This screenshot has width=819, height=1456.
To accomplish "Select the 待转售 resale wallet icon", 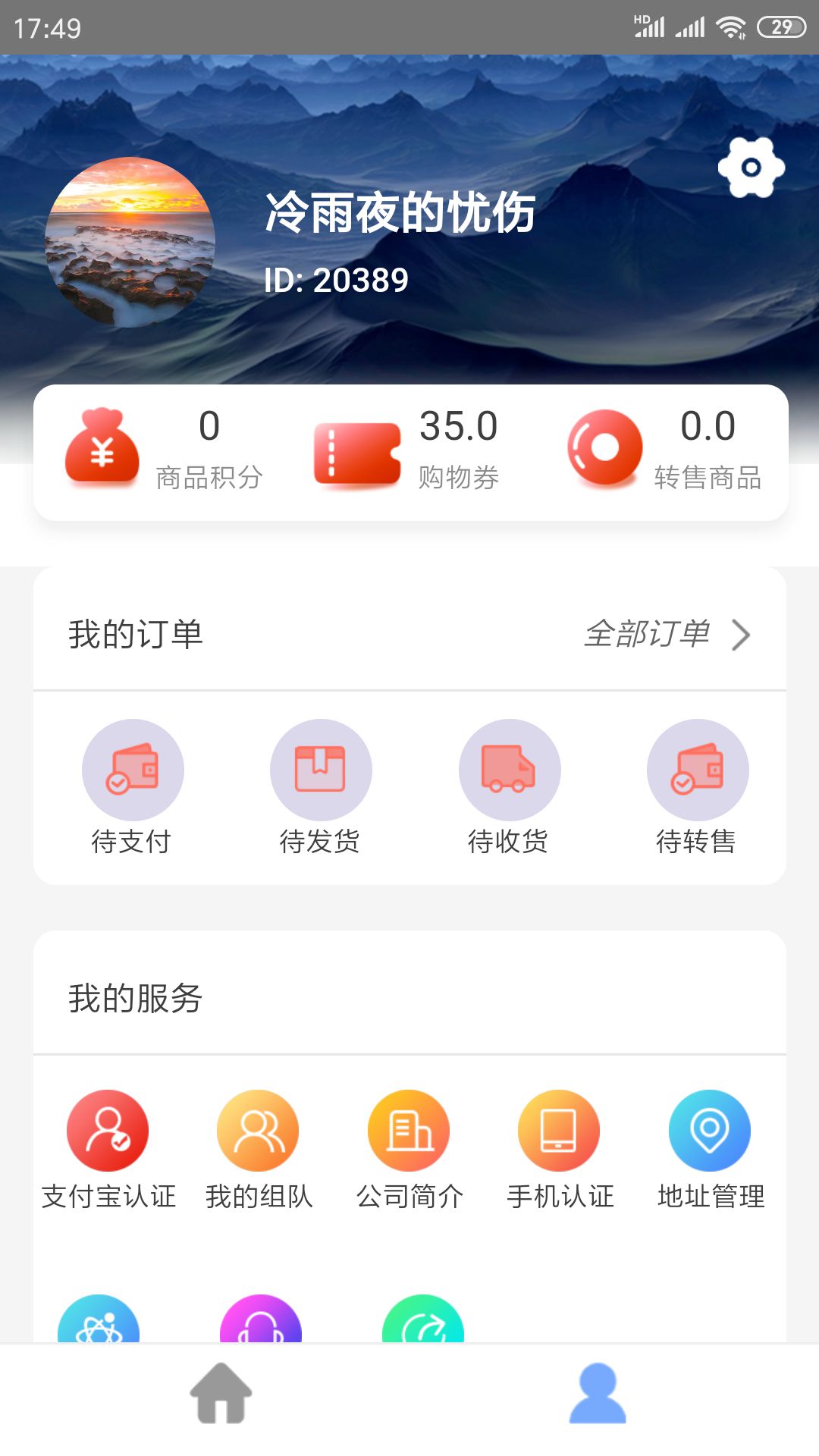I will click(x=698, y=769).
